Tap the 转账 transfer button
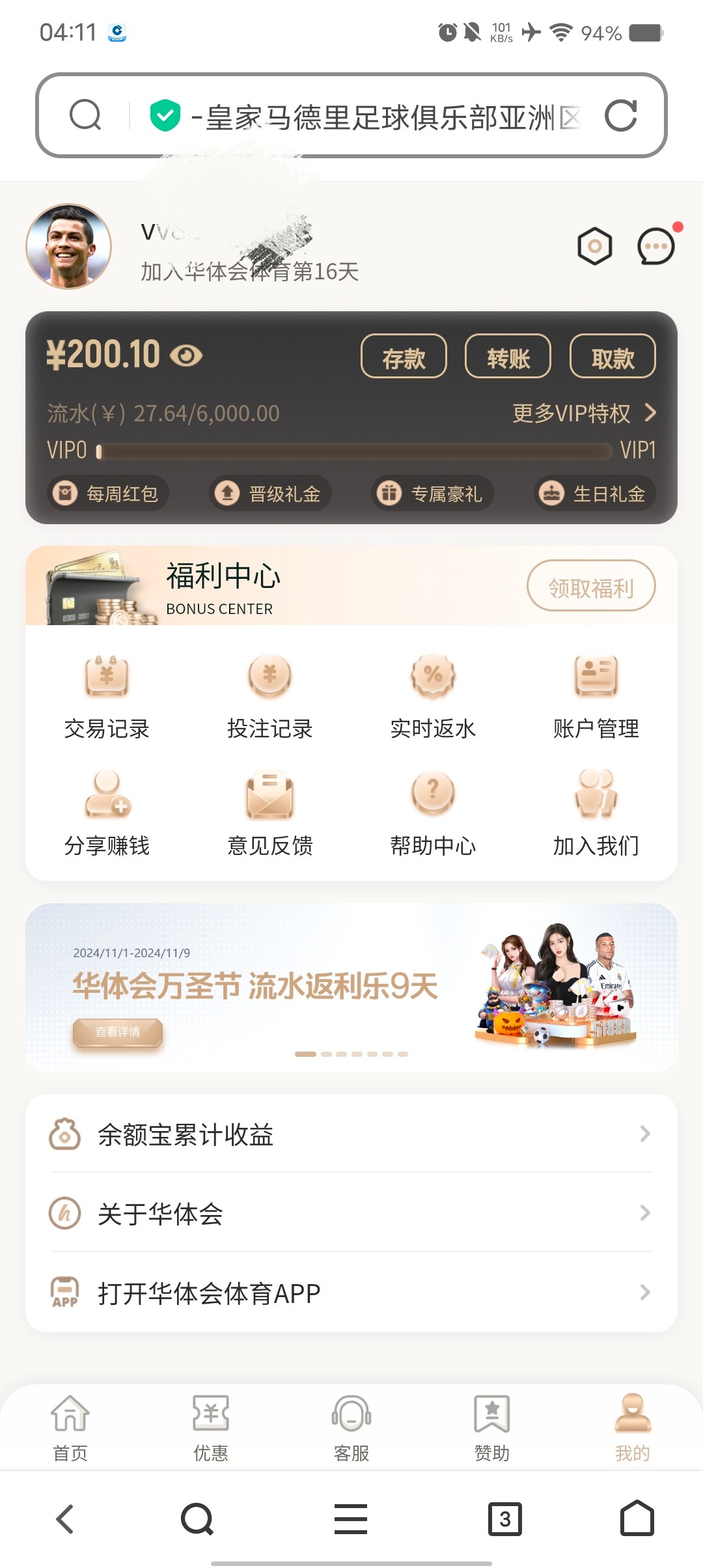 pyautogui.click(x=508, y=357)
